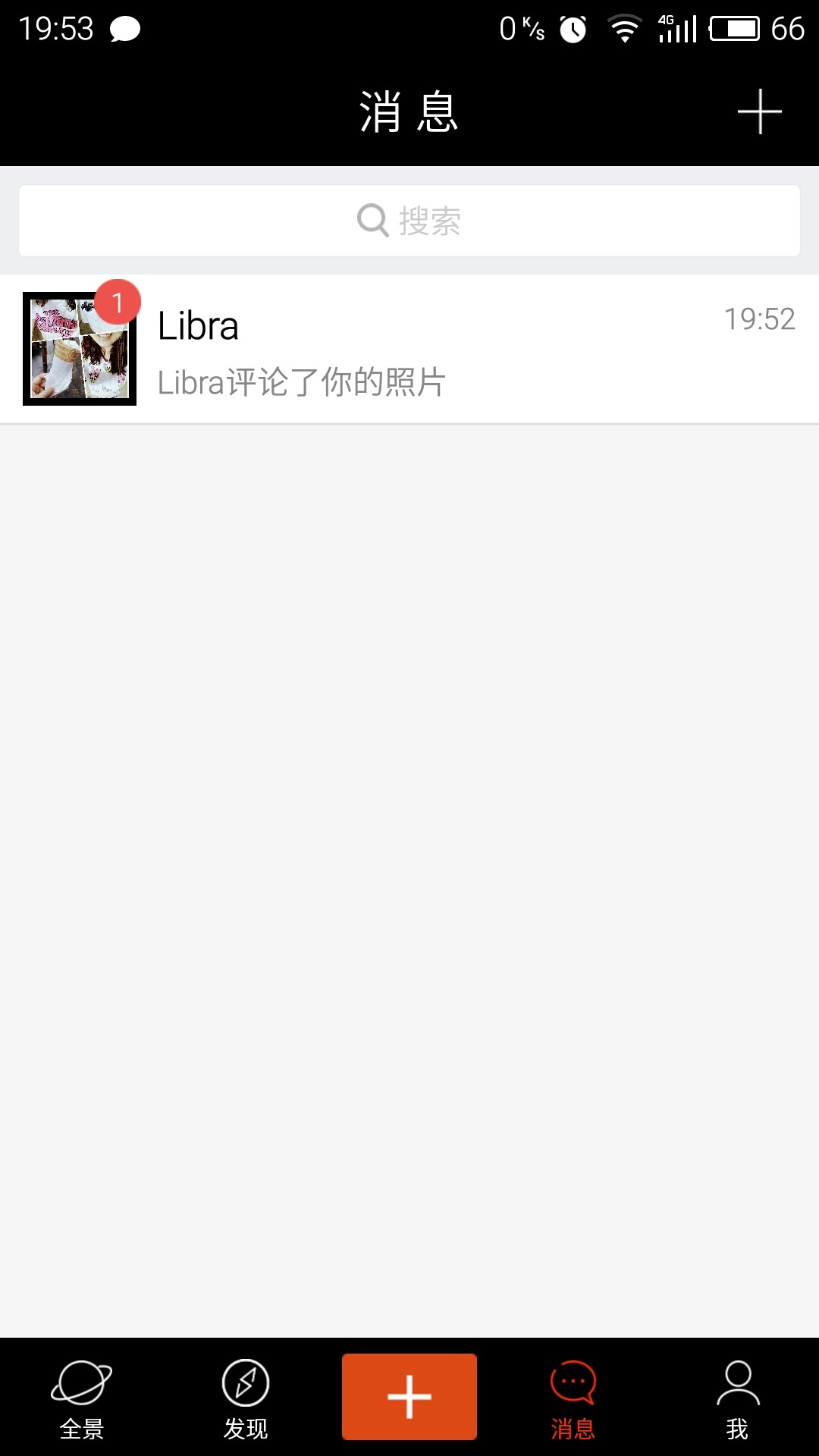Open the 我 profile tab
This screenshot has width=819, height=1456.
tap(737, 1398)
